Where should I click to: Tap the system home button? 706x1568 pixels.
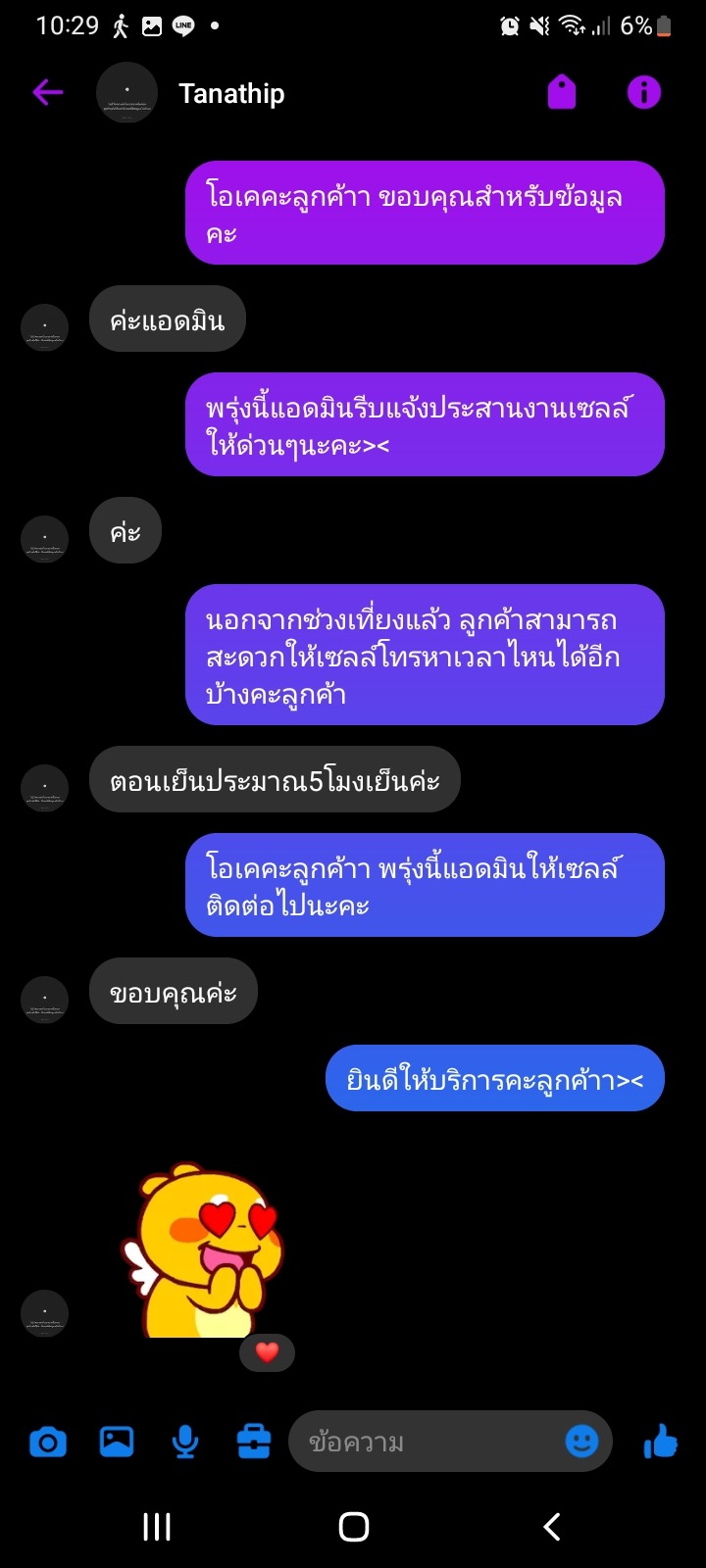pyautogui.click(x=353, y=1526)
